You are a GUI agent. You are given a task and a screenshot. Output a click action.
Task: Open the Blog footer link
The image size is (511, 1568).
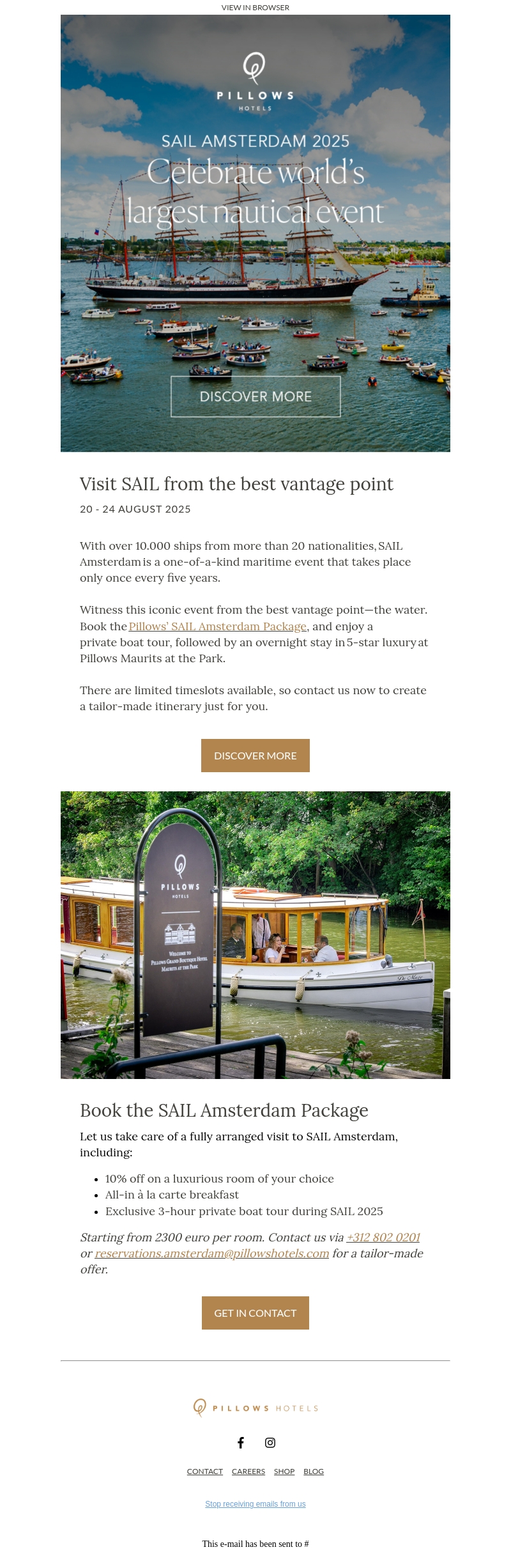(314, 1471)
